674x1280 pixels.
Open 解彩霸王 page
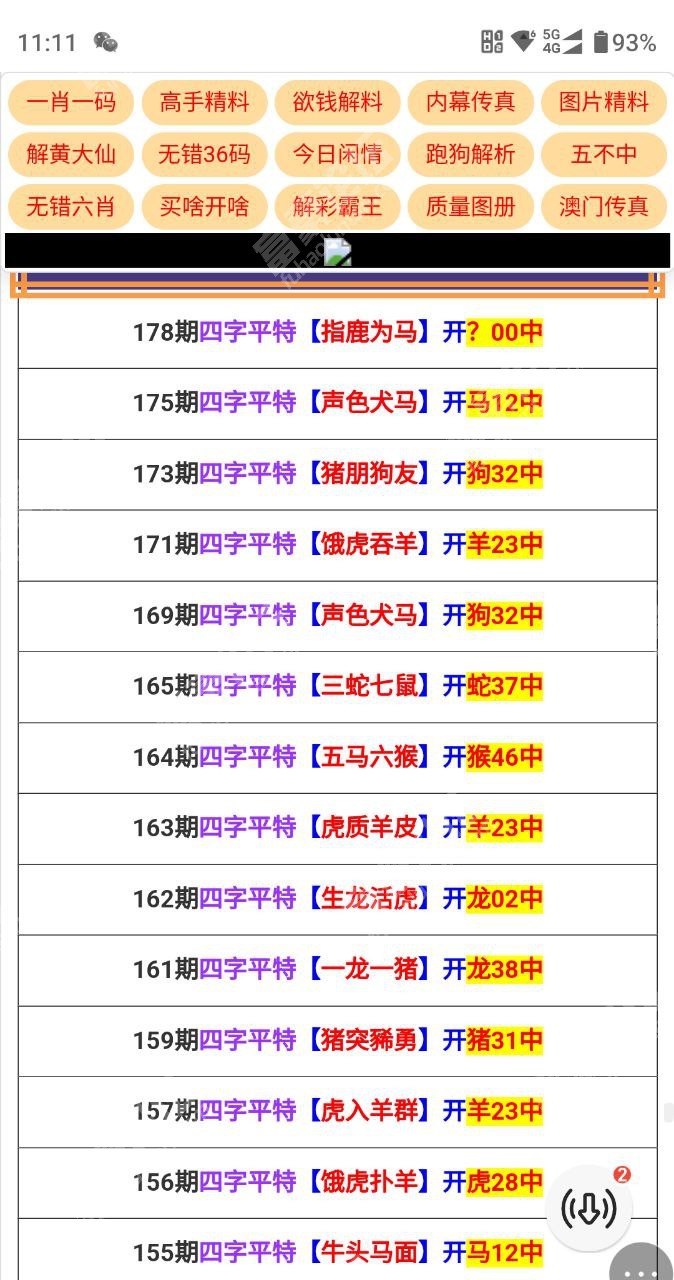point(337,206)
